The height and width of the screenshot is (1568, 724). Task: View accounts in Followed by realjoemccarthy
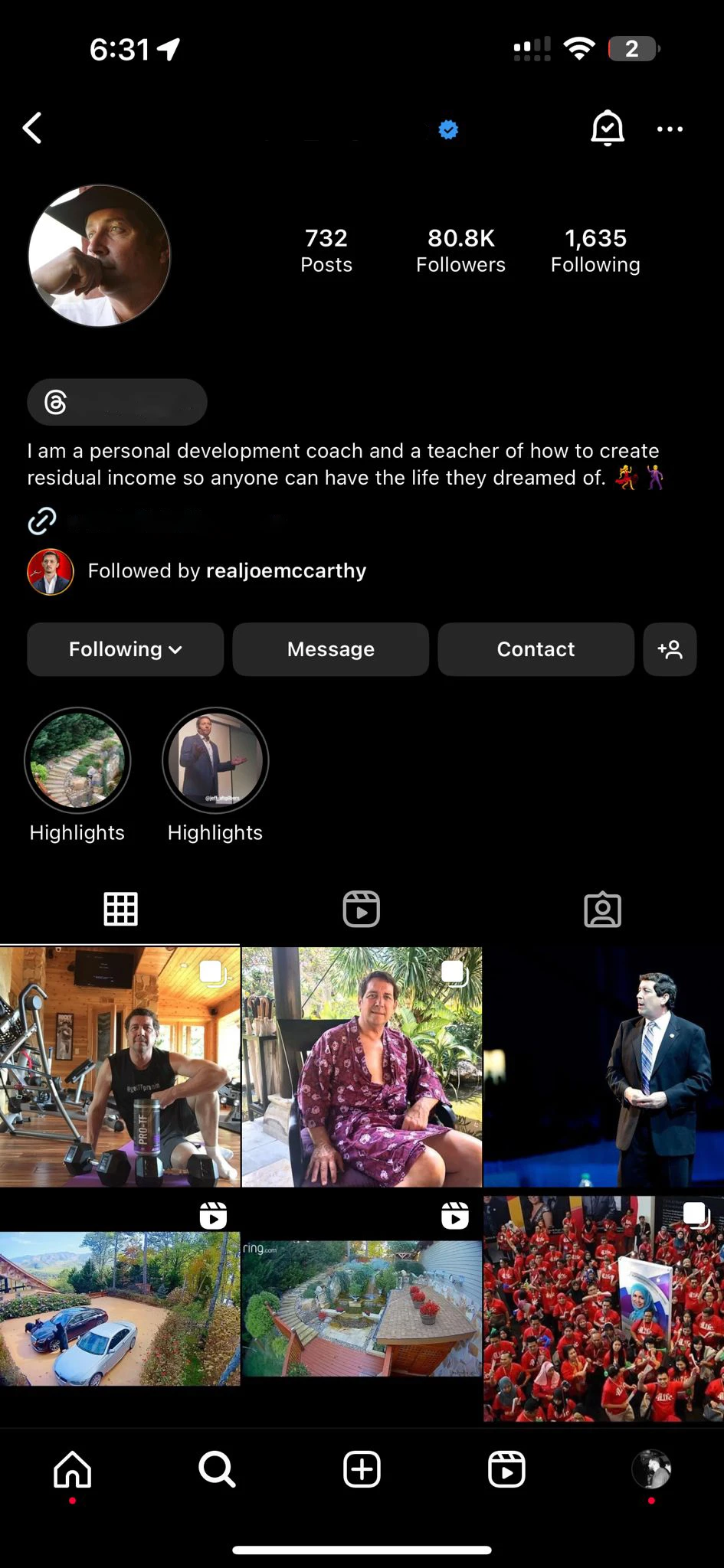tap(227, 571)
